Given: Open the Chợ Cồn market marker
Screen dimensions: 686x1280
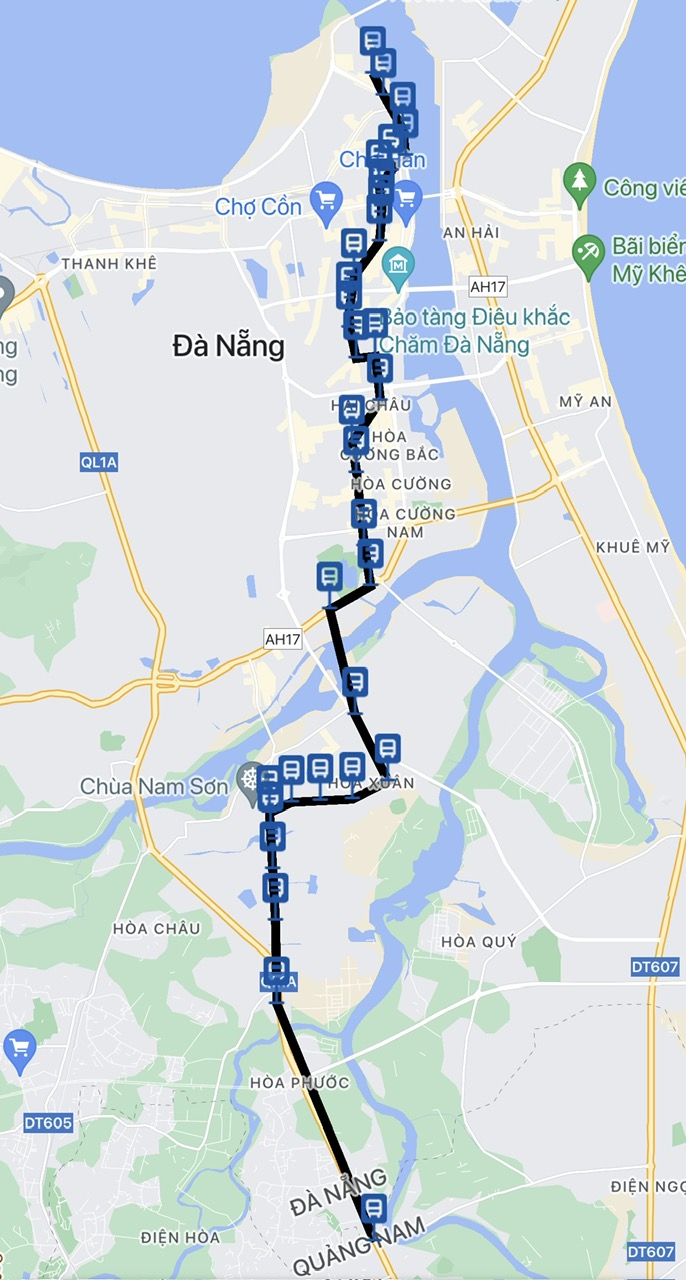Looking at the screenshot, I should tap(325, 201).
